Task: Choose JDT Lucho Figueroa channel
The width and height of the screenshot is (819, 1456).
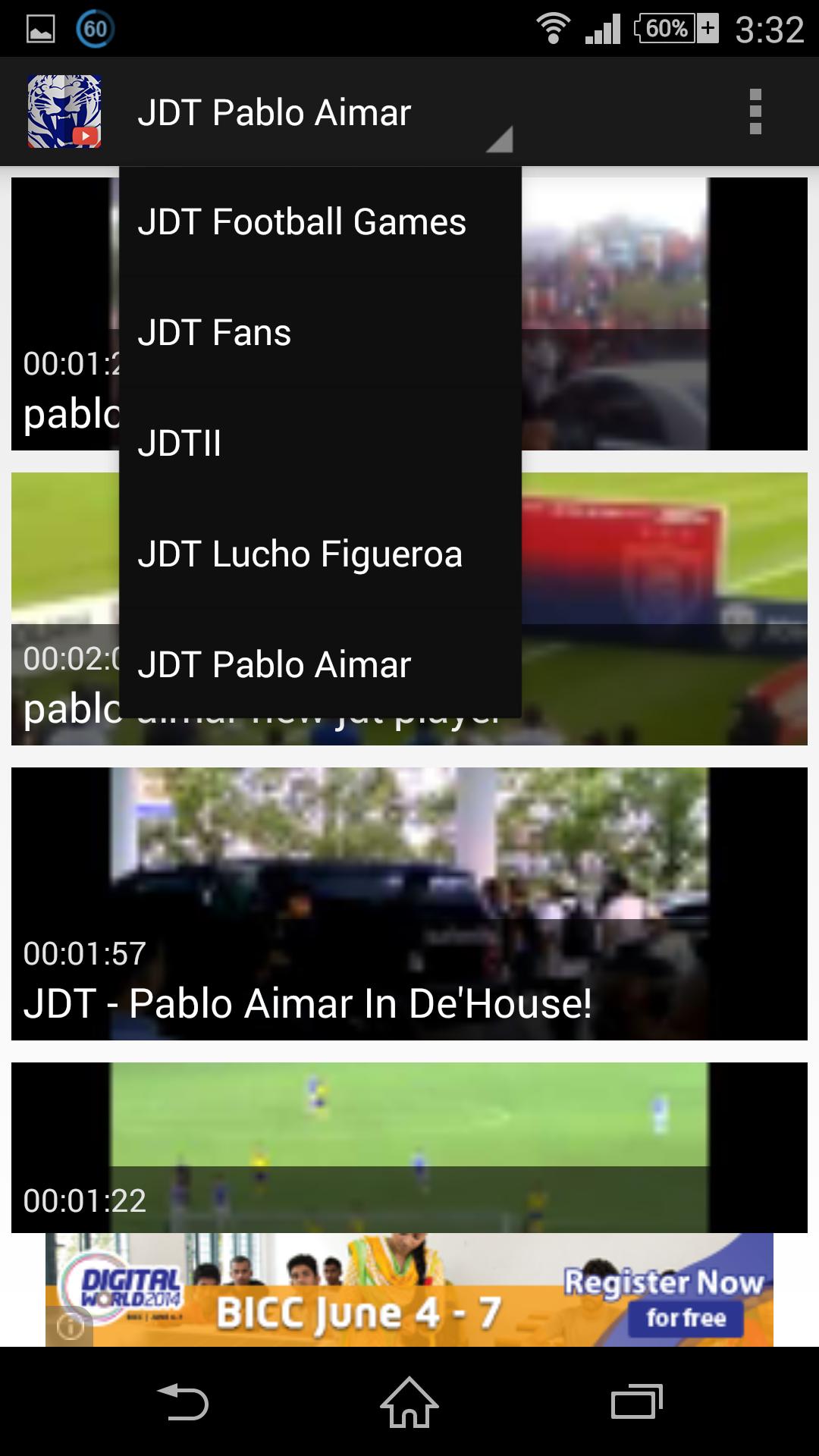Action: tap(300, 554)
